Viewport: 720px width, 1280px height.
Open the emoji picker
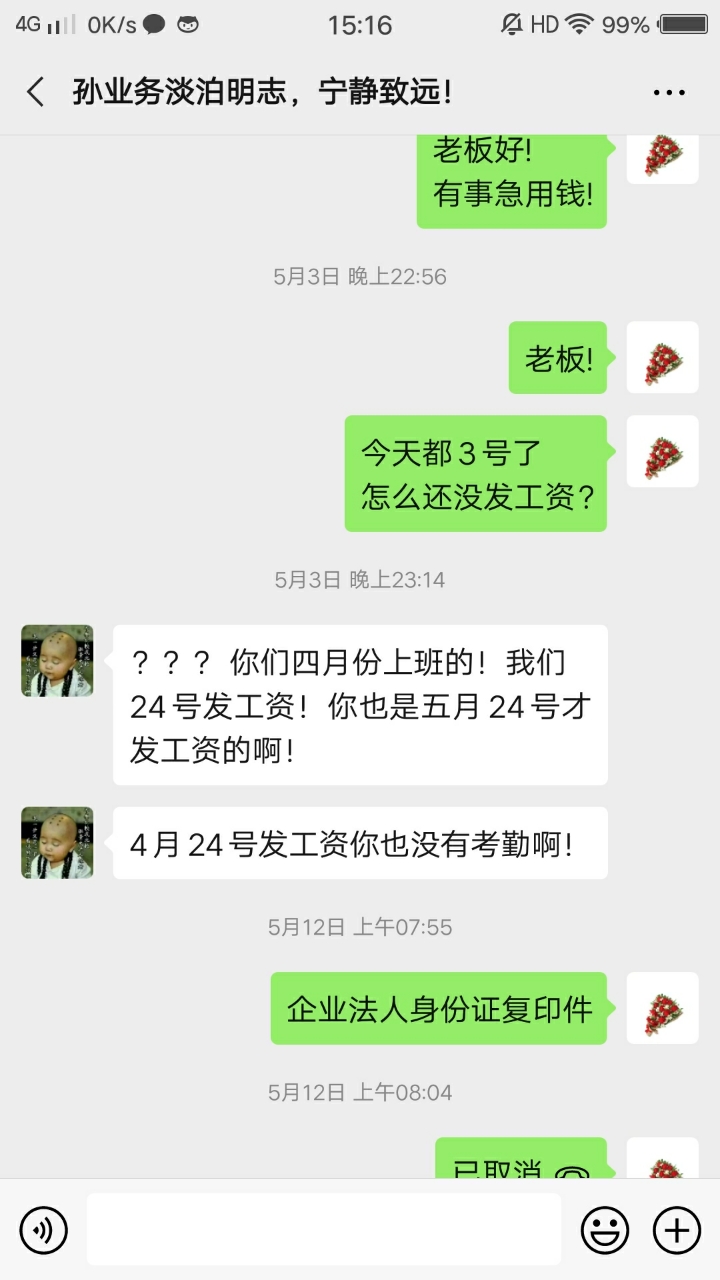pos(605,1229)
